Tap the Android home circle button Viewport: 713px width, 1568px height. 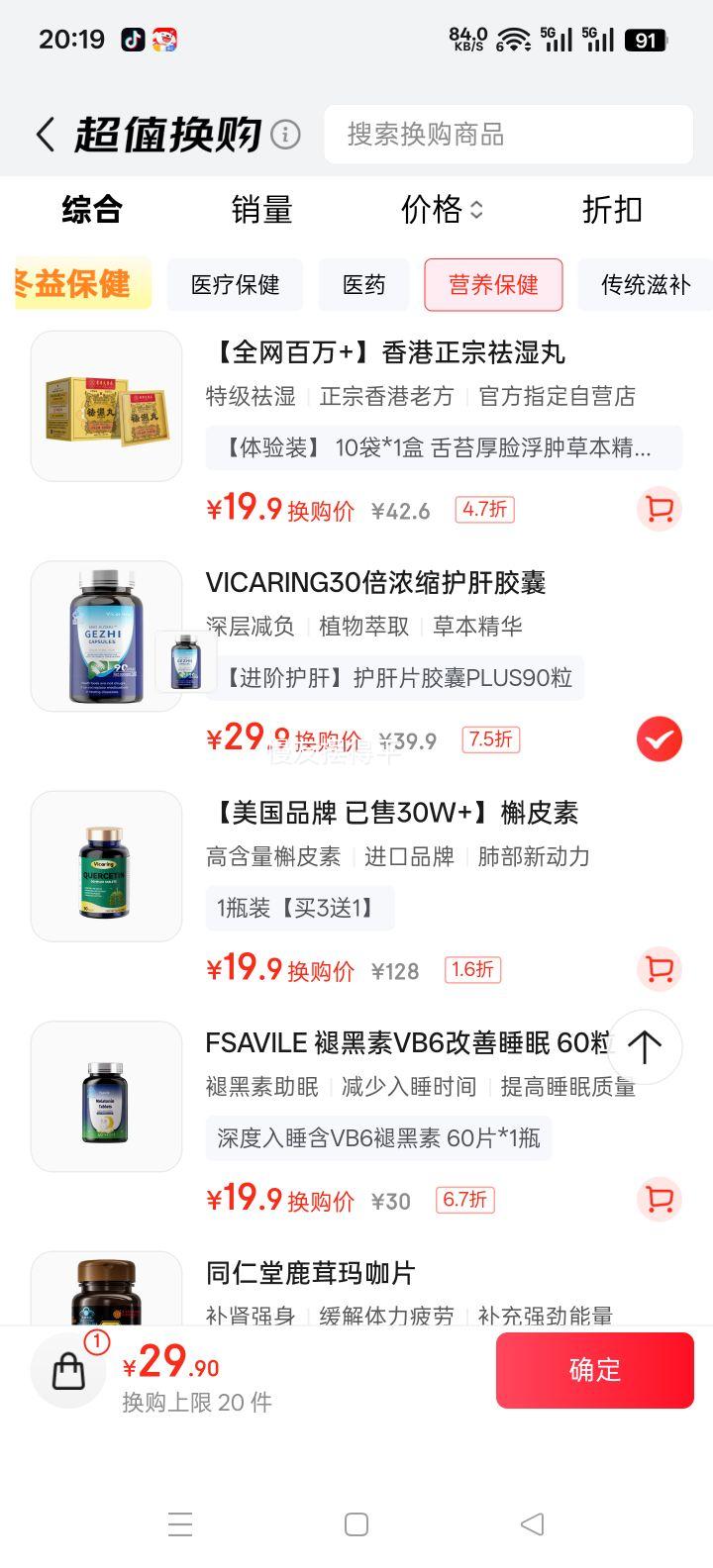pyautogui.click(x=356, y=1525)
